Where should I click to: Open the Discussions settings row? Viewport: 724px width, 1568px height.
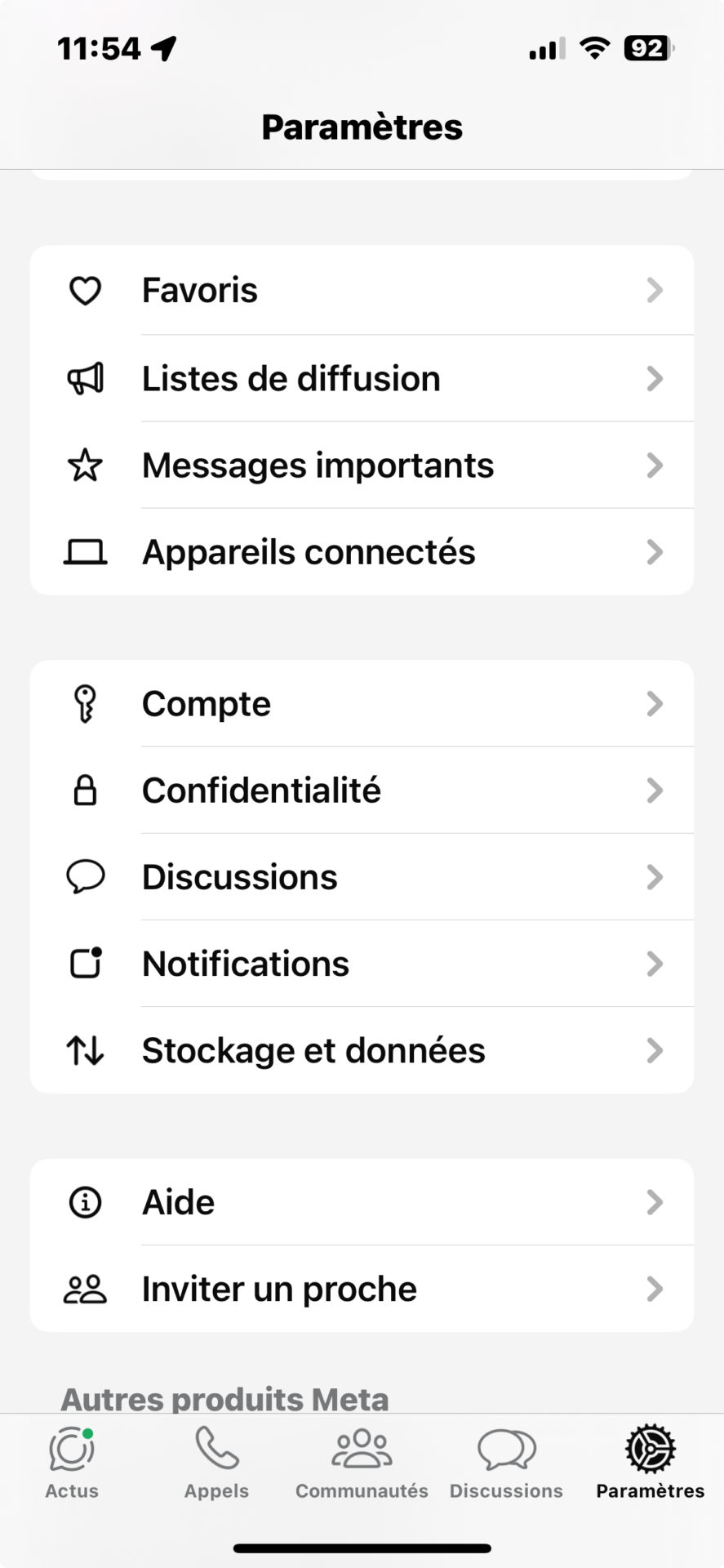(362, 877)
